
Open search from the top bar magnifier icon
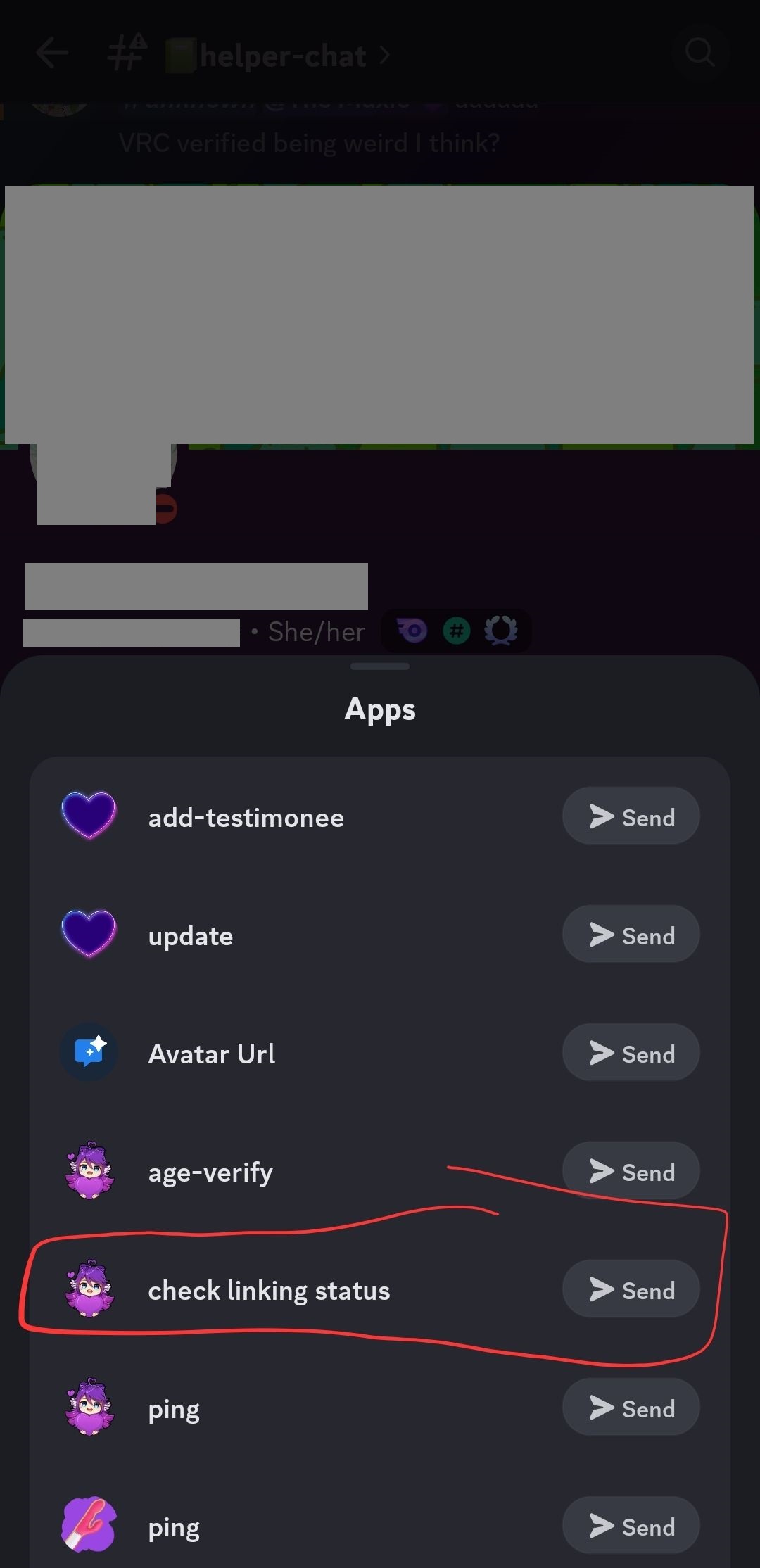point(699,53)
